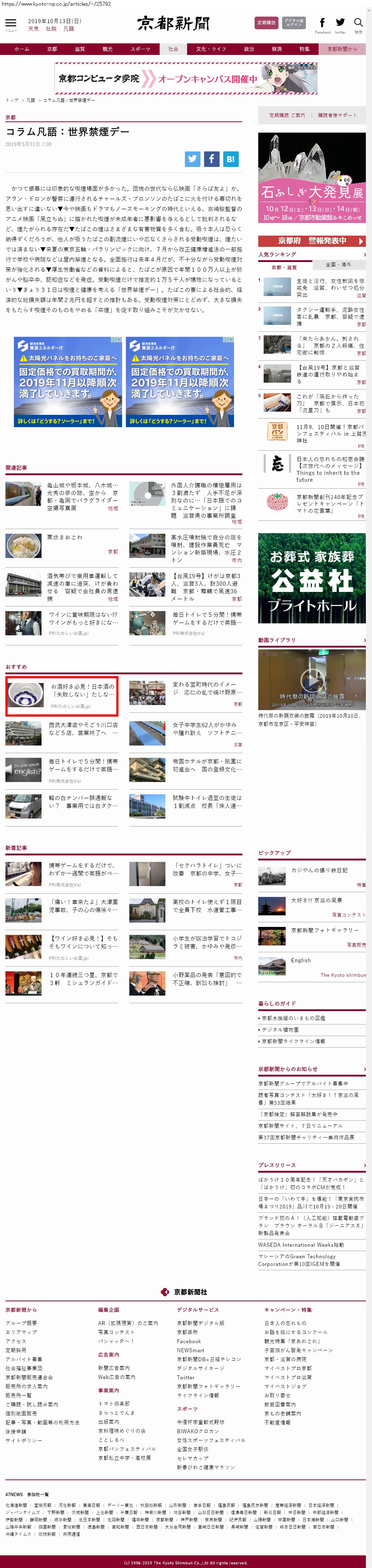This screenshot has width=372, height=1568.
Task: Open the 栗炊きおこわ related article
Action: [x=65, y=537]
